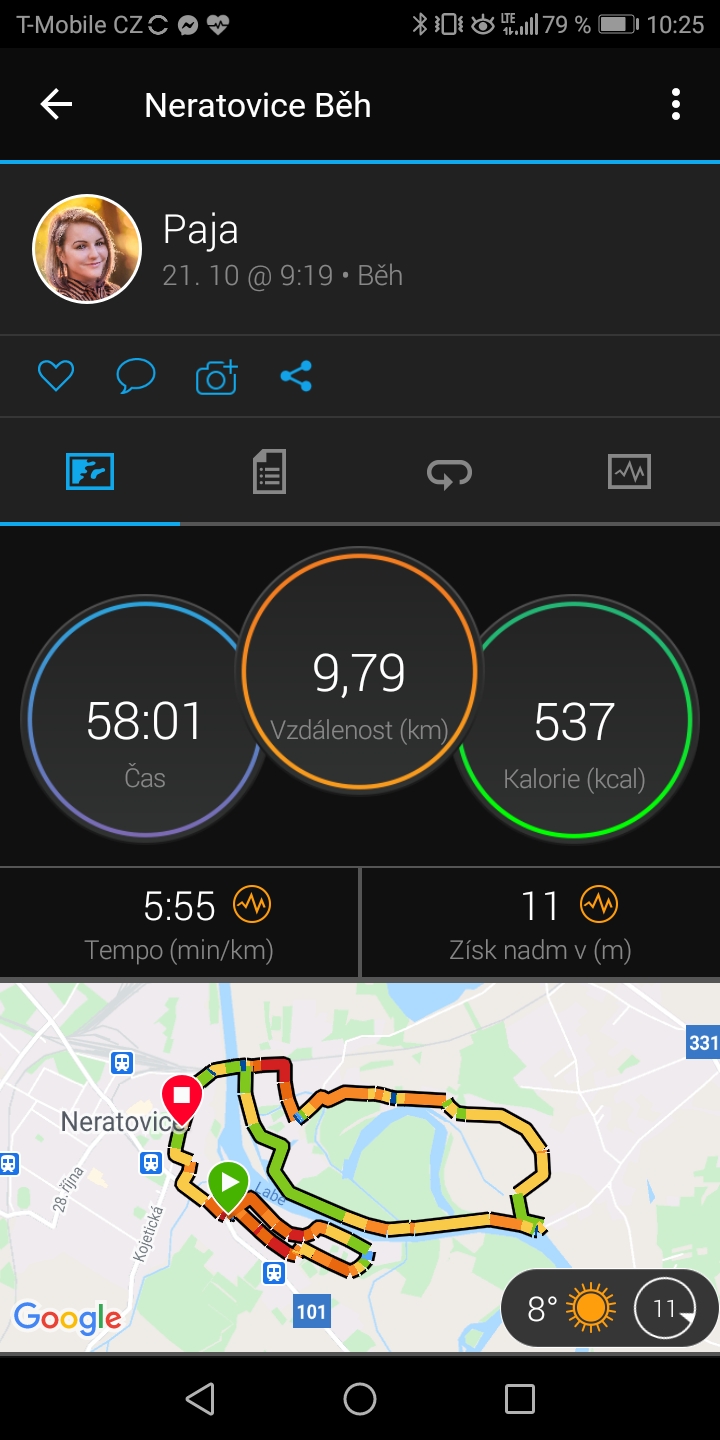Switch to the stats list tab
The image size is (720, 1440).
pyautogui.click(x=269, y=471)
